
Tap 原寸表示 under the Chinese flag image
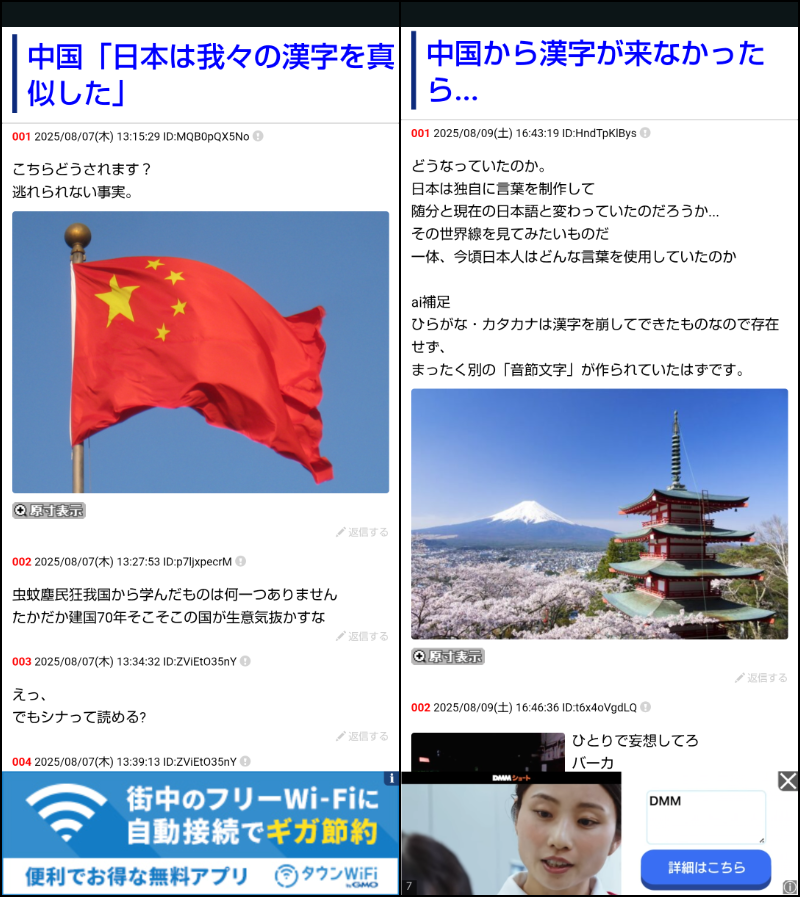click(x=49, y=510)
